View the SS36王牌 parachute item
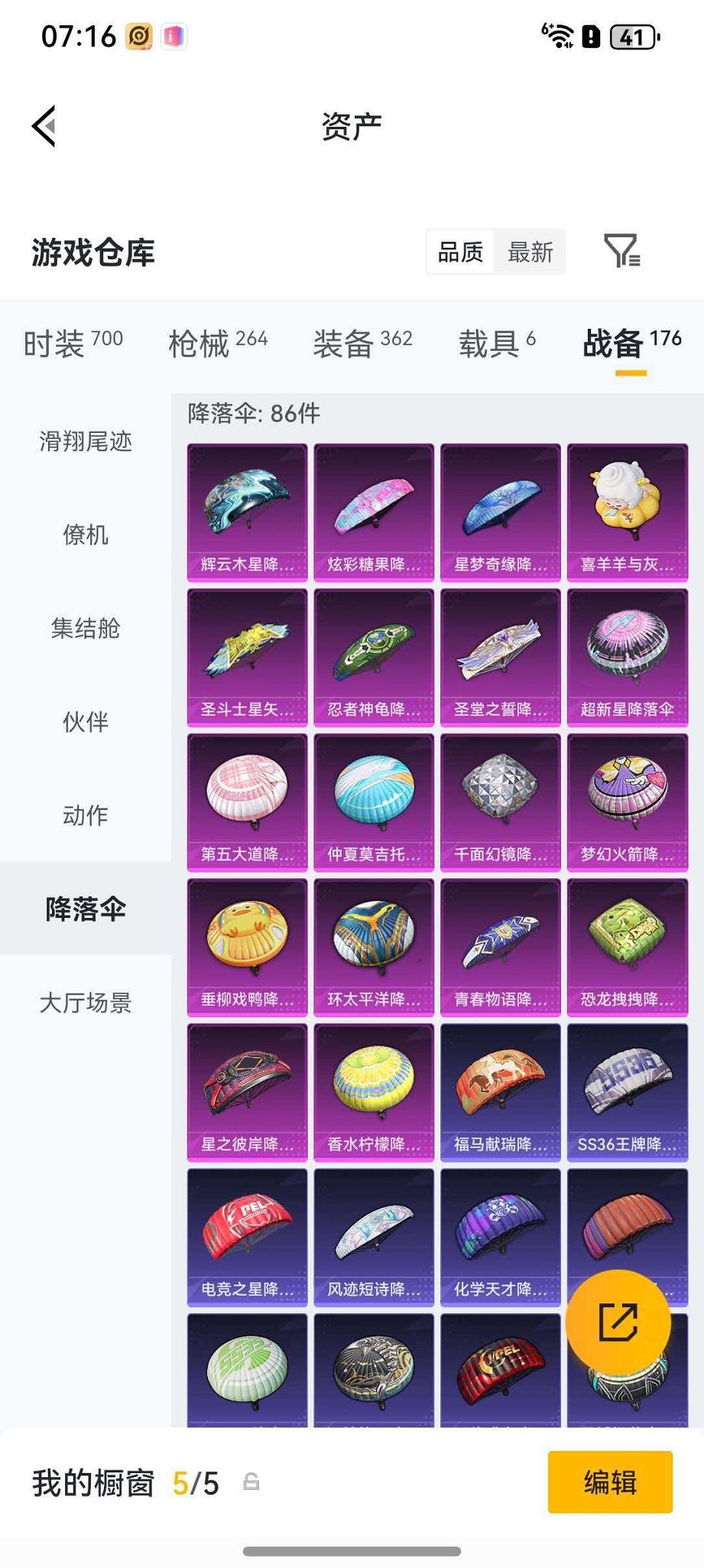Image resolution: width=704 pixels, height=1568 pixels. click(627, 1091)
